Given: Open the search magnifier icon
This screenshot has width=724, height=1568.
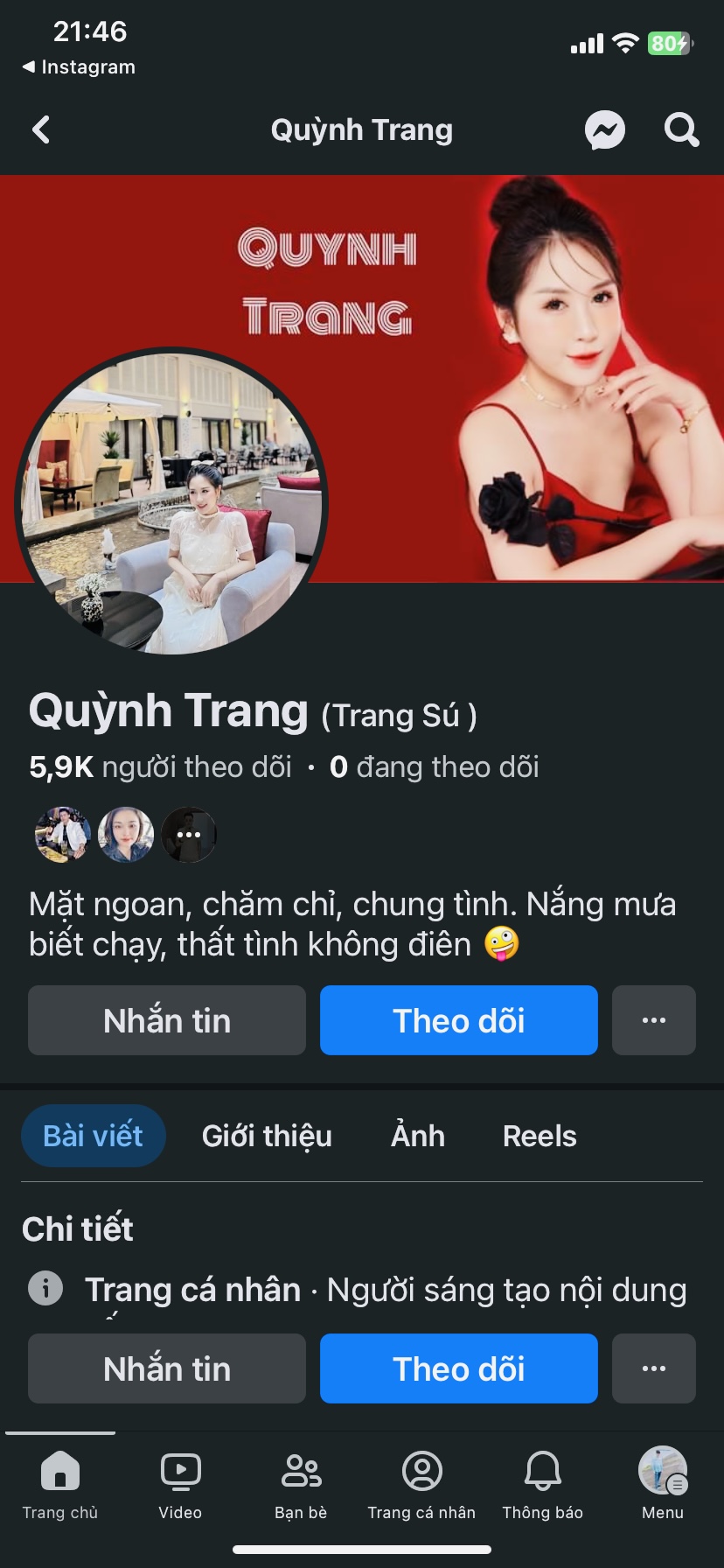Looking at the screenshot, I should tap(681, 130).
